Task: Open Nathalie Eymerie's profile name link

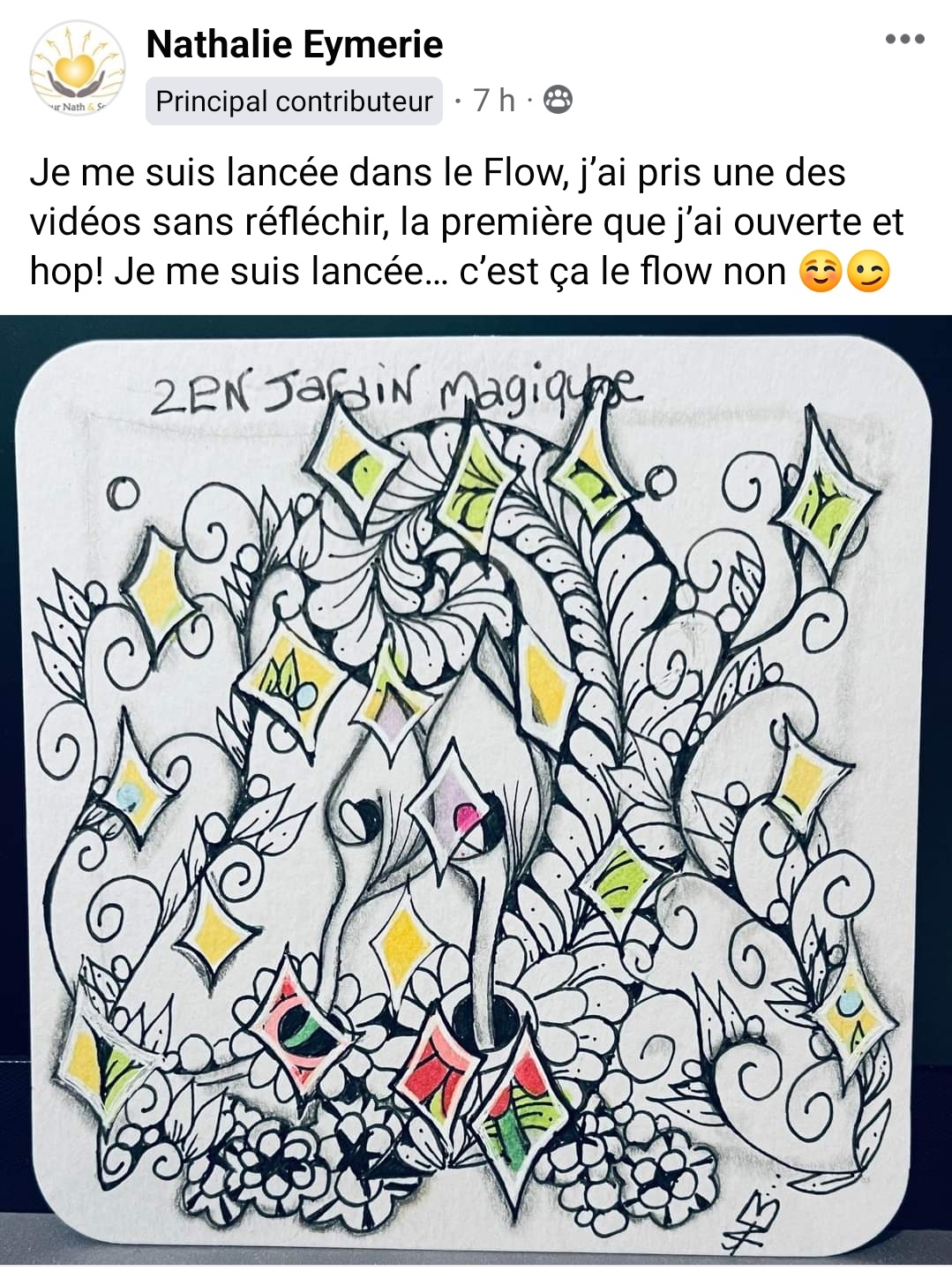Action: pos(294,44)
